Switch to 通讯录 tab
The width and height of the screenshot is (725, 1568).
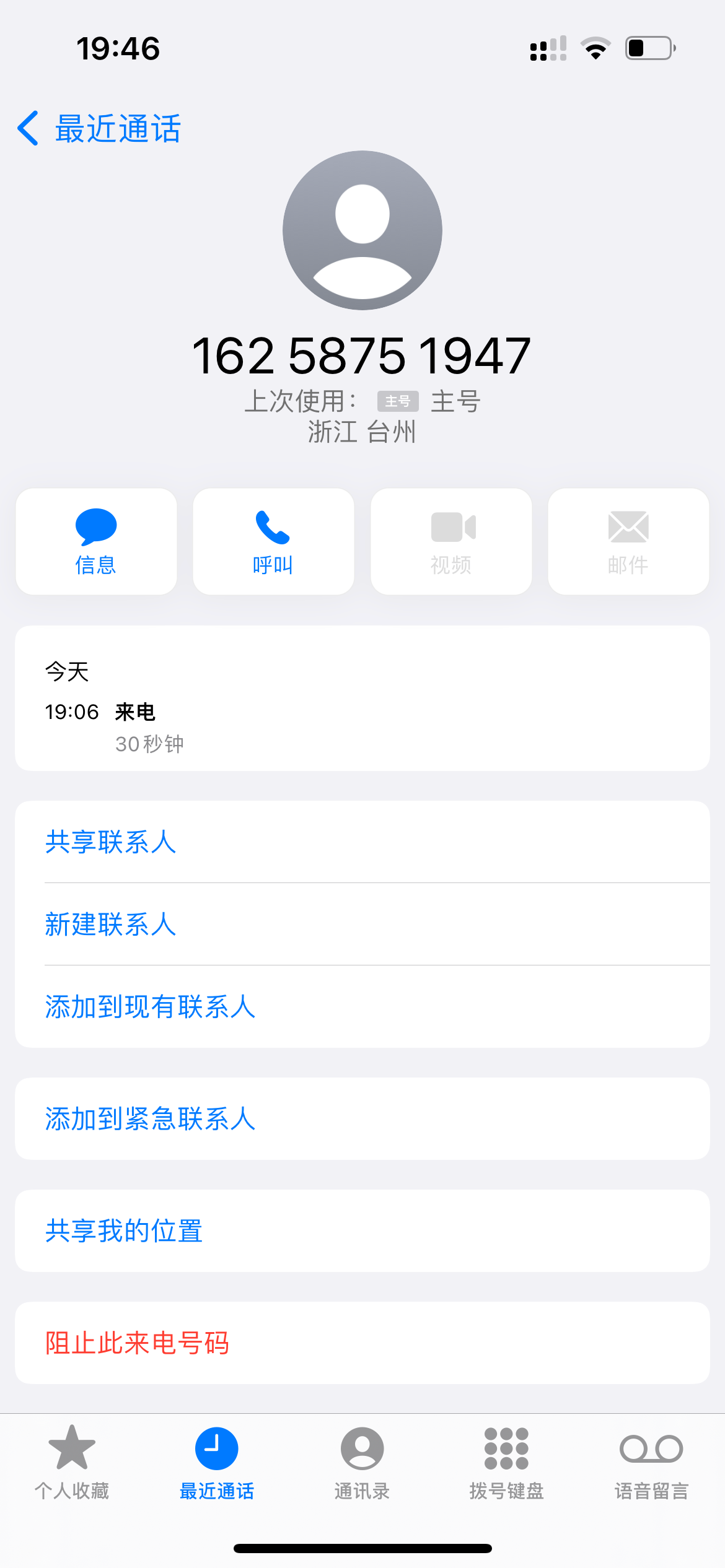(x=362, y=1463)
